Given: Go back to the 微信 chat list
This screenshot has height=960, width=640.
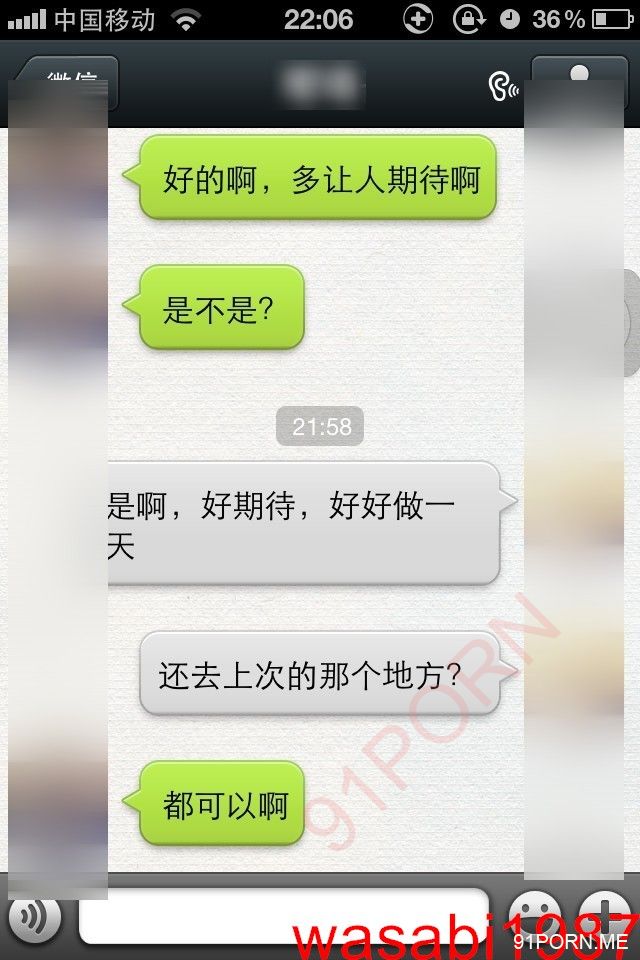Looking at the screenshot, I should tap(66, 82).
